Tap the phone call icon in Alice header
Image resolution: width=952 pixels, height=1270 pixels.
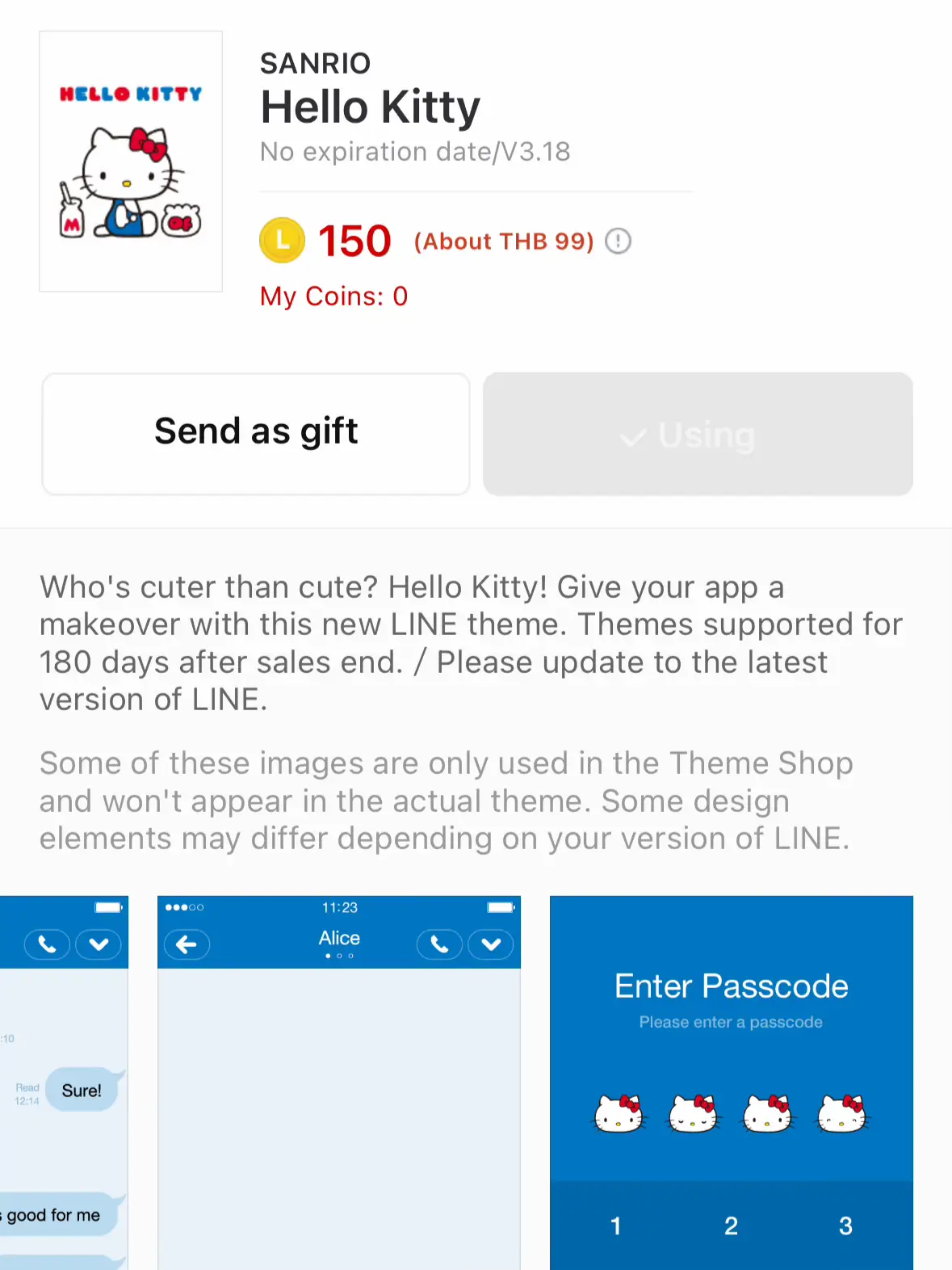[x=438, y=944]
